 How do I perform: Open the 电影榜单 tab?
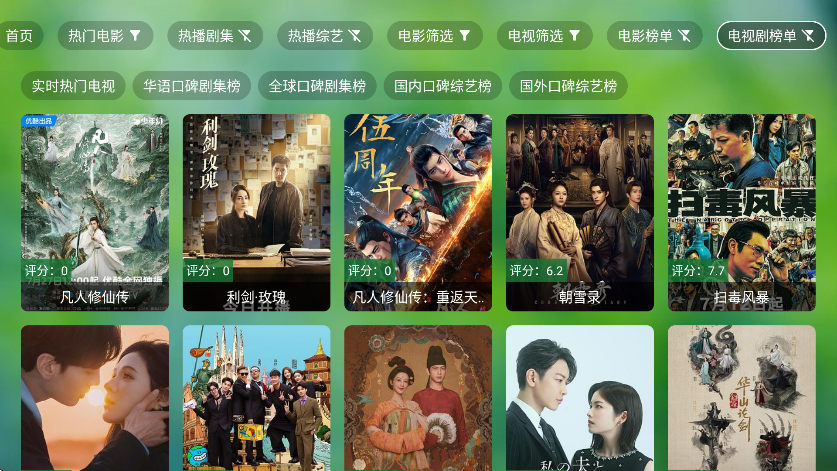point(655,36)
